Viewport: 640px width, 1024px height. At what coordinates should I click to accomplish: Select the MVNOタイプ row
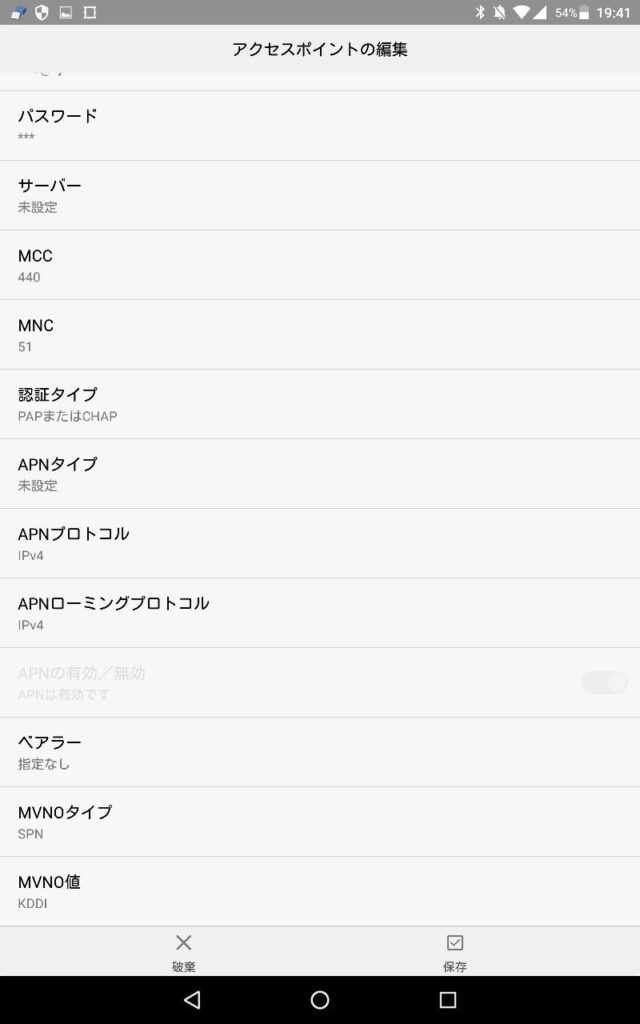tap(320, 822)
